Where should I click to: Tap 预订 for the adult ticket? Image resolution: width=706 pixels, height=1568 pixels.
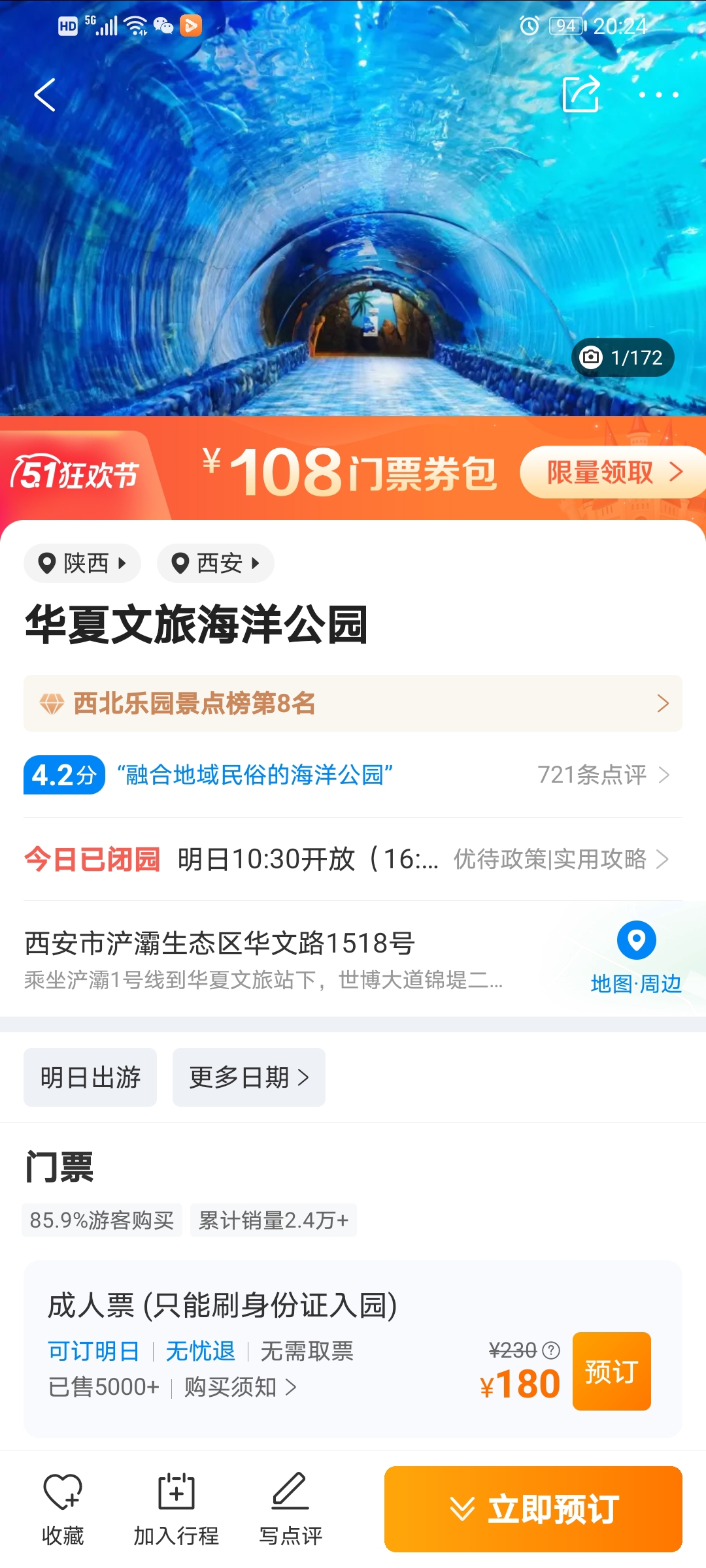click(612, 1371)
